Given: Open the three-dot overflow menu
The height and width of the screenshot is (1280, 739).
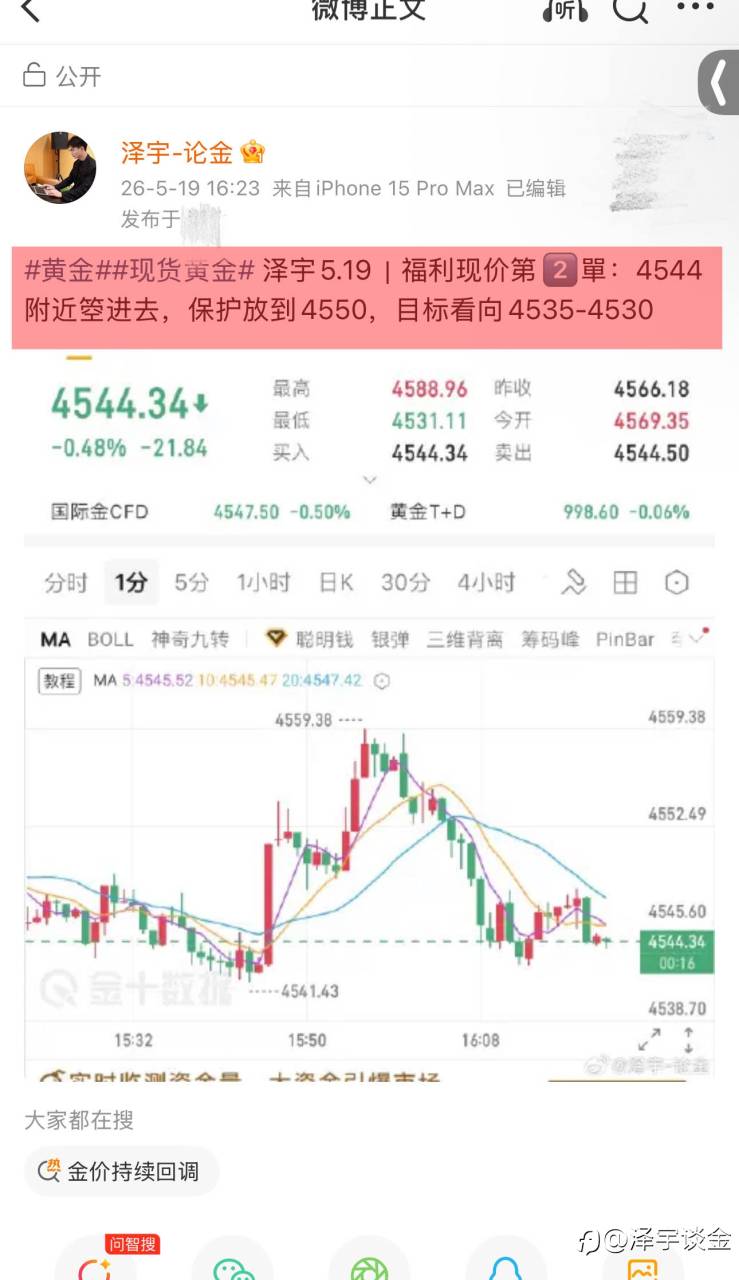Looking at the screenshot, I should [x=696, y=8].
